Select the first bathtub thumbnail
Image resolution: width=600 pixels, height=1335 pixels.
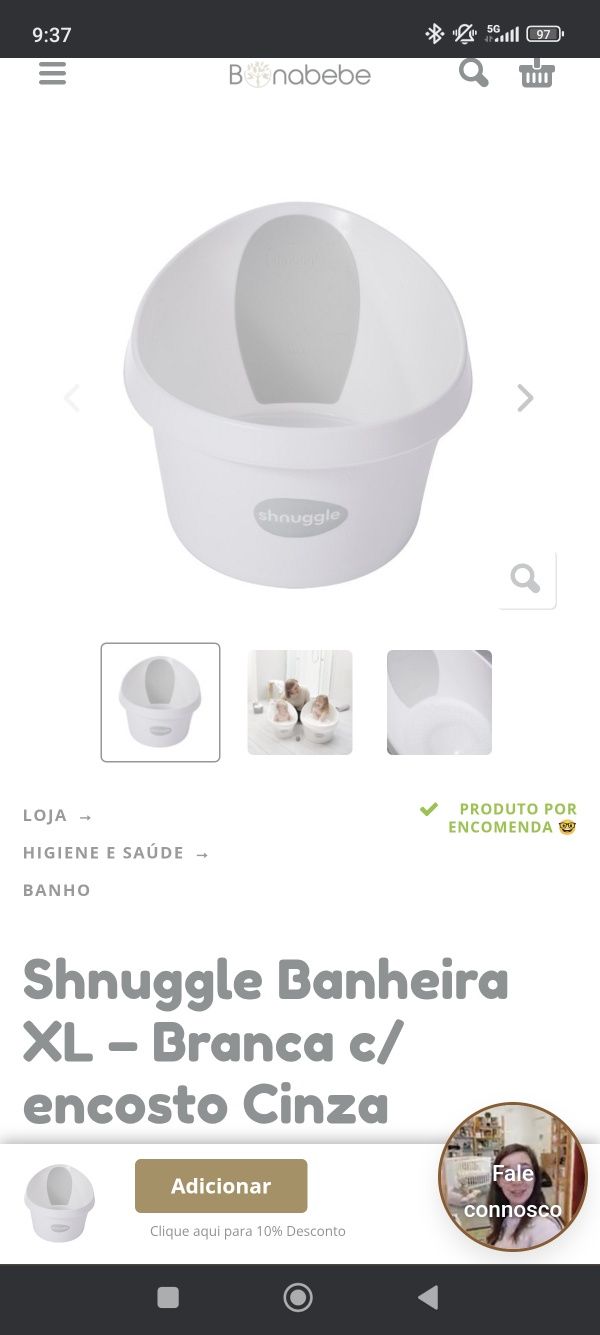tap(160, 702)
